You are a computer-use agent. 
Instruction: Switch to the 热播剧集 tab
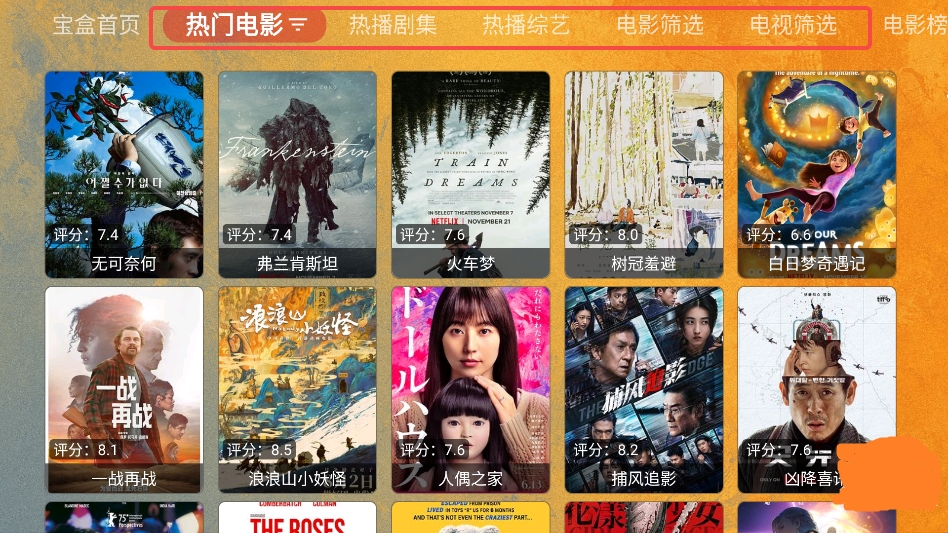[392, 26]
